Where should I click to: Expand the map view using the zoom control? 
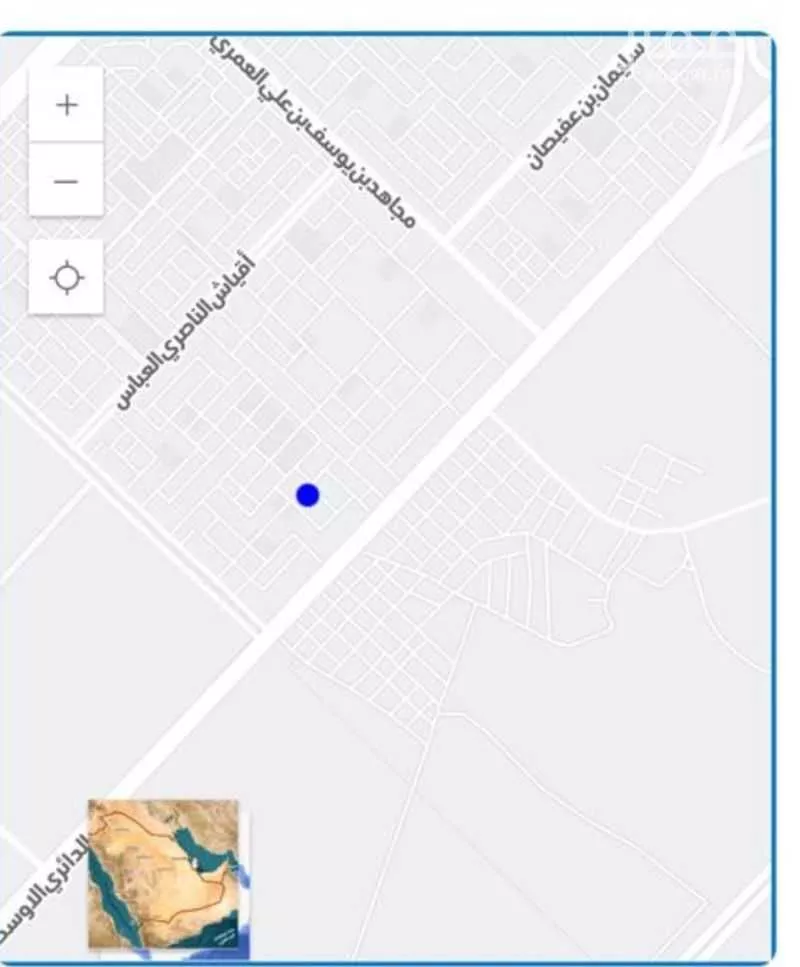point(65,104)
